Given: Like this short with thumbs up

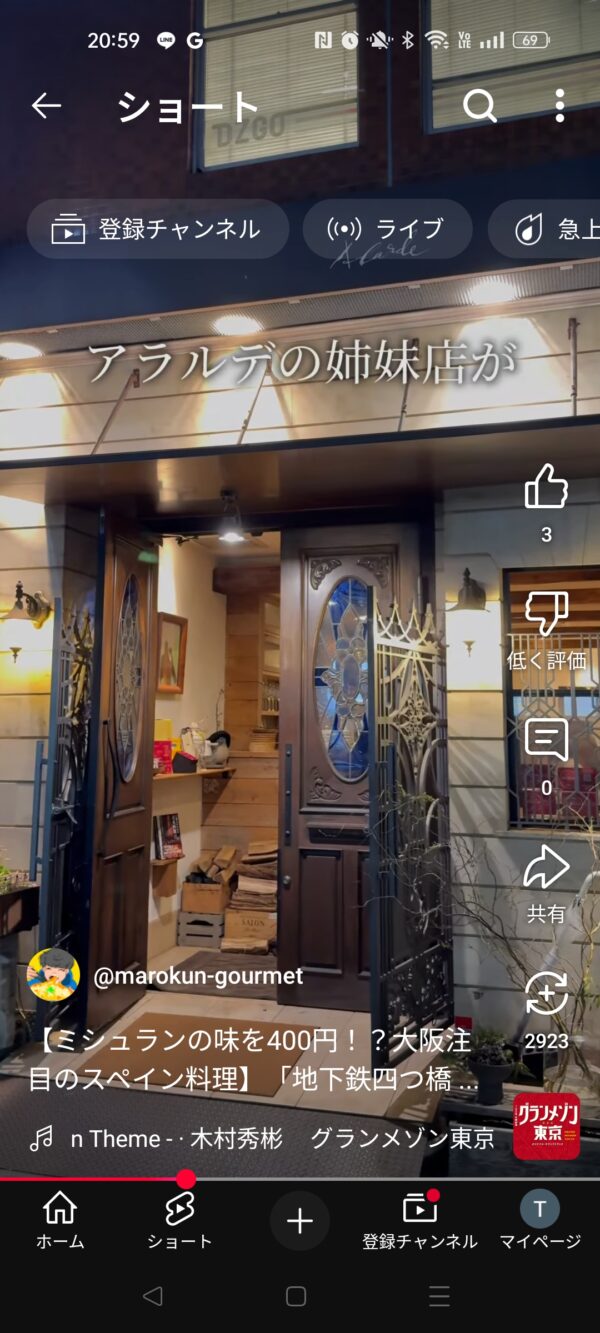Looking at the screenshot, I should (546, 487).
